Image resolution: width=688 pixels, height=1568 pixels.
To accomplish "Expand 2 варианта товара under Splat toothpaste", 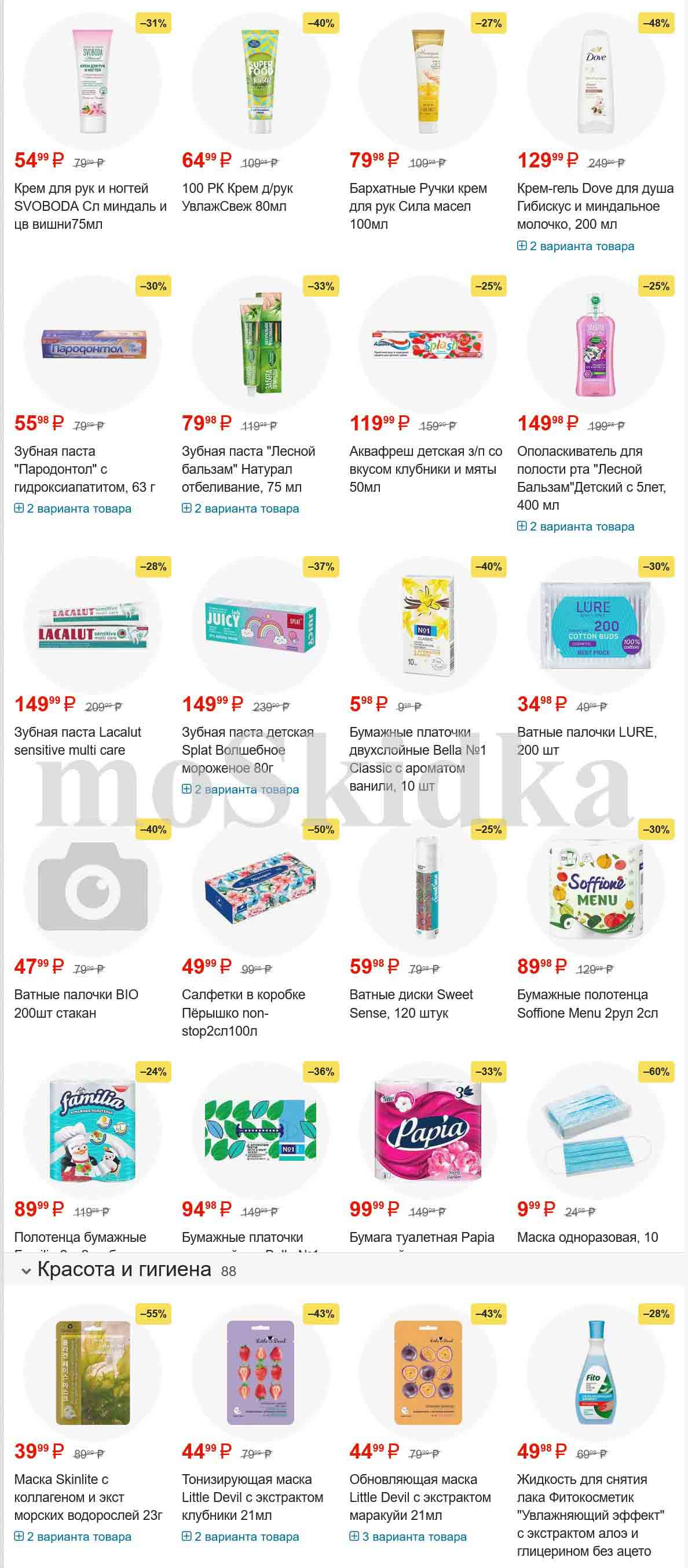I will tap(240, 790).
